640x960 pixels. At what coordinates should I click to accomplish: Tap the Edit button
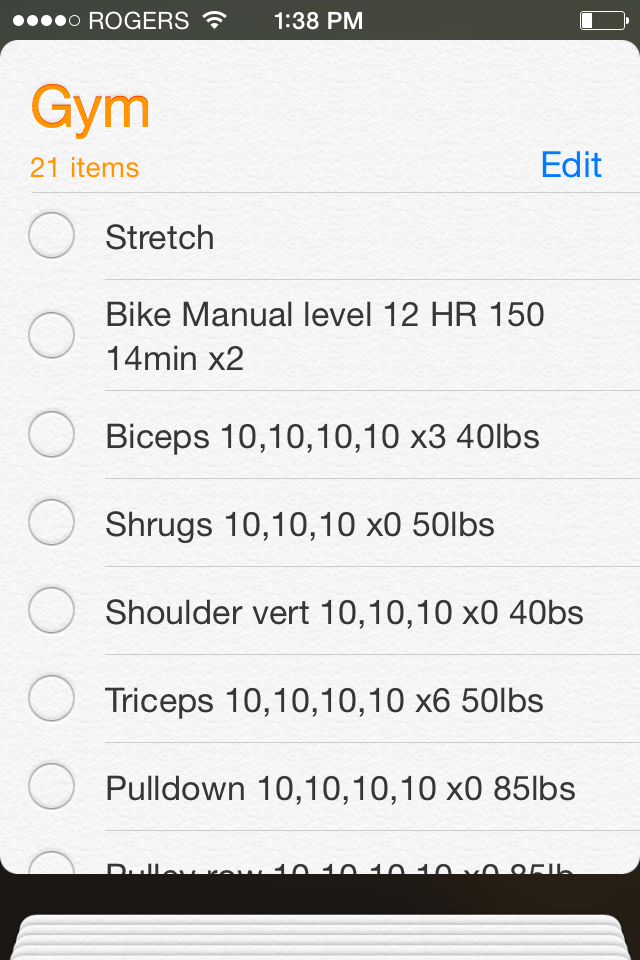[571, 165]
